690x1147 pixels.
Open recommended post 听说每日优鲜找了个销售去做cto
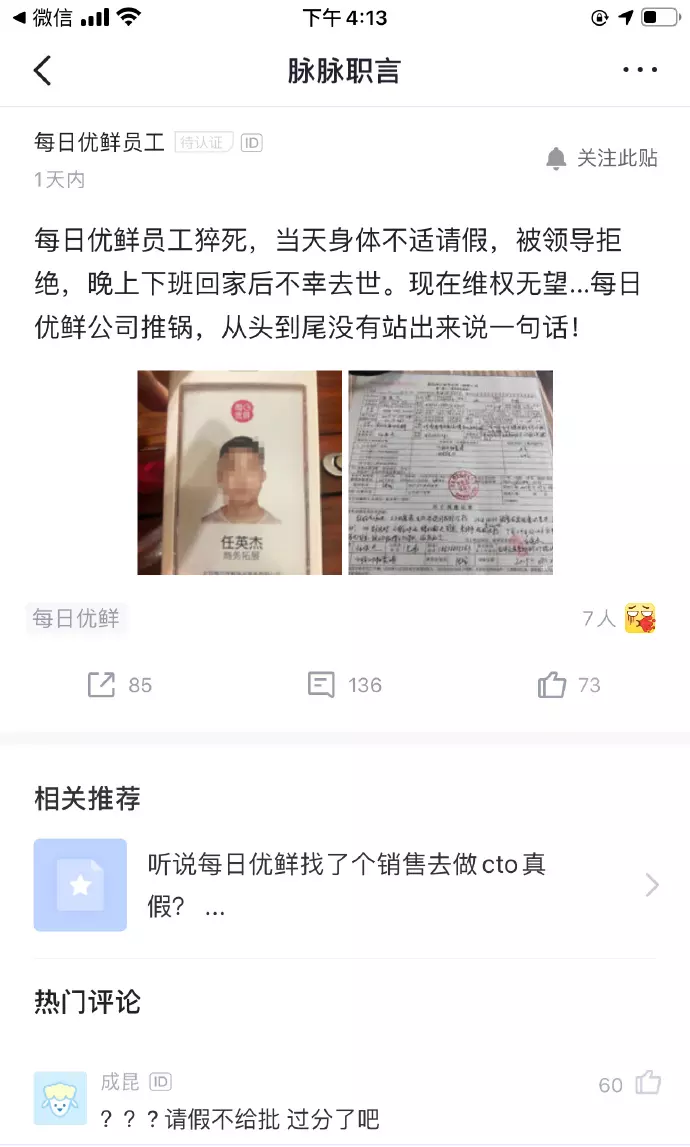click(x=346, y=885)
